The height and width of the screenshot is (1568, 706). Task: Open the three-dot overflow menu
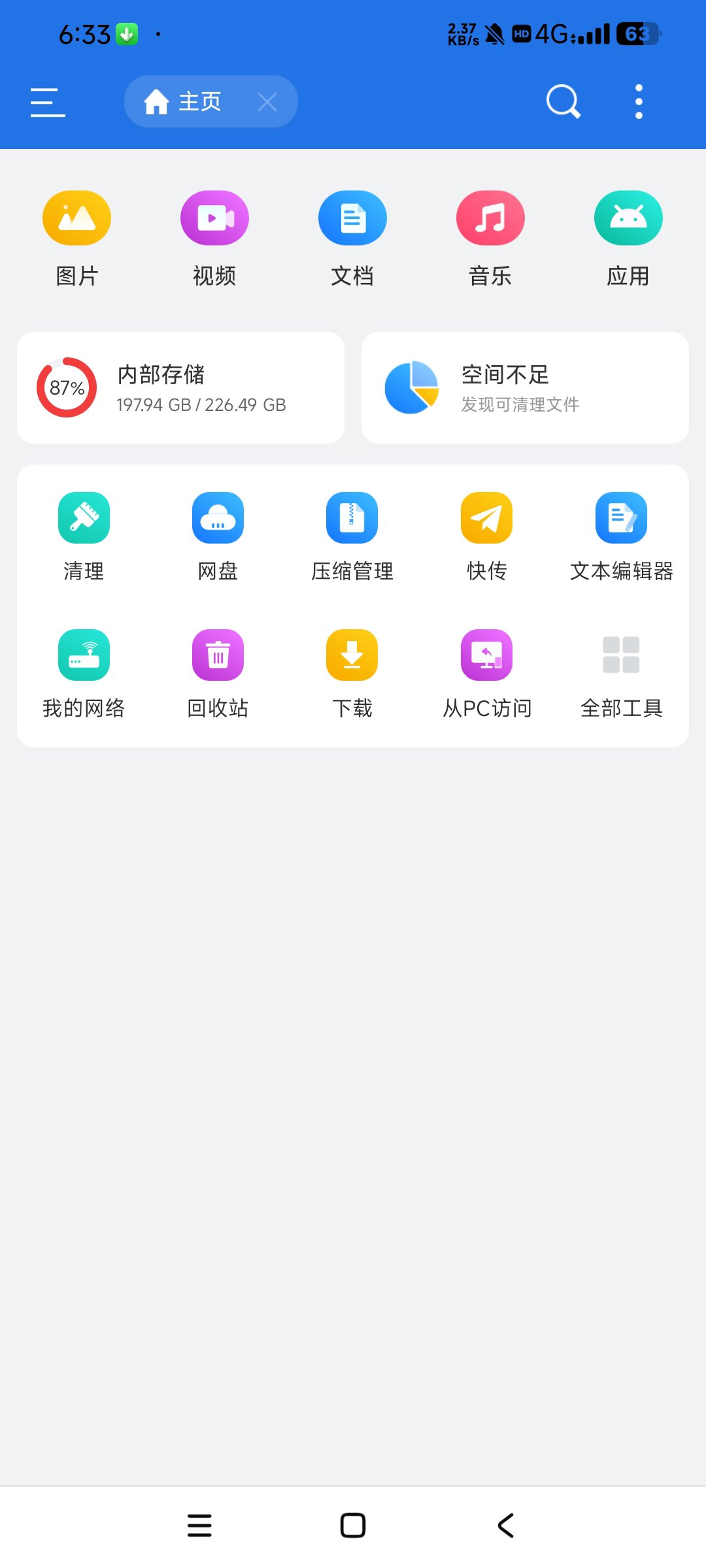637,101
